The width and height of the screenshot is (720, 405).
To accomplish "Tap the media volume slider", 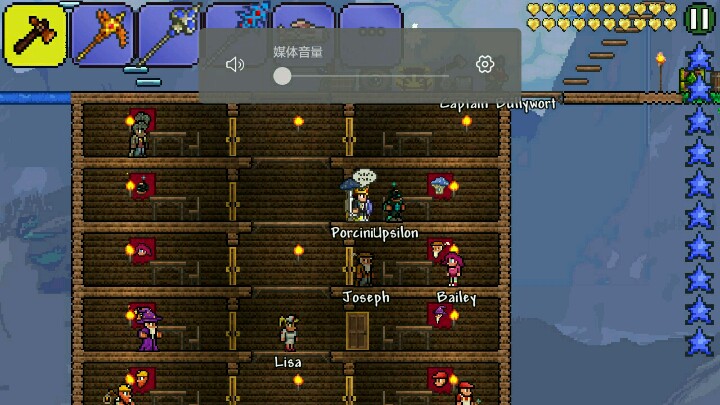I will pyautogui.click(x=360, y=76).
